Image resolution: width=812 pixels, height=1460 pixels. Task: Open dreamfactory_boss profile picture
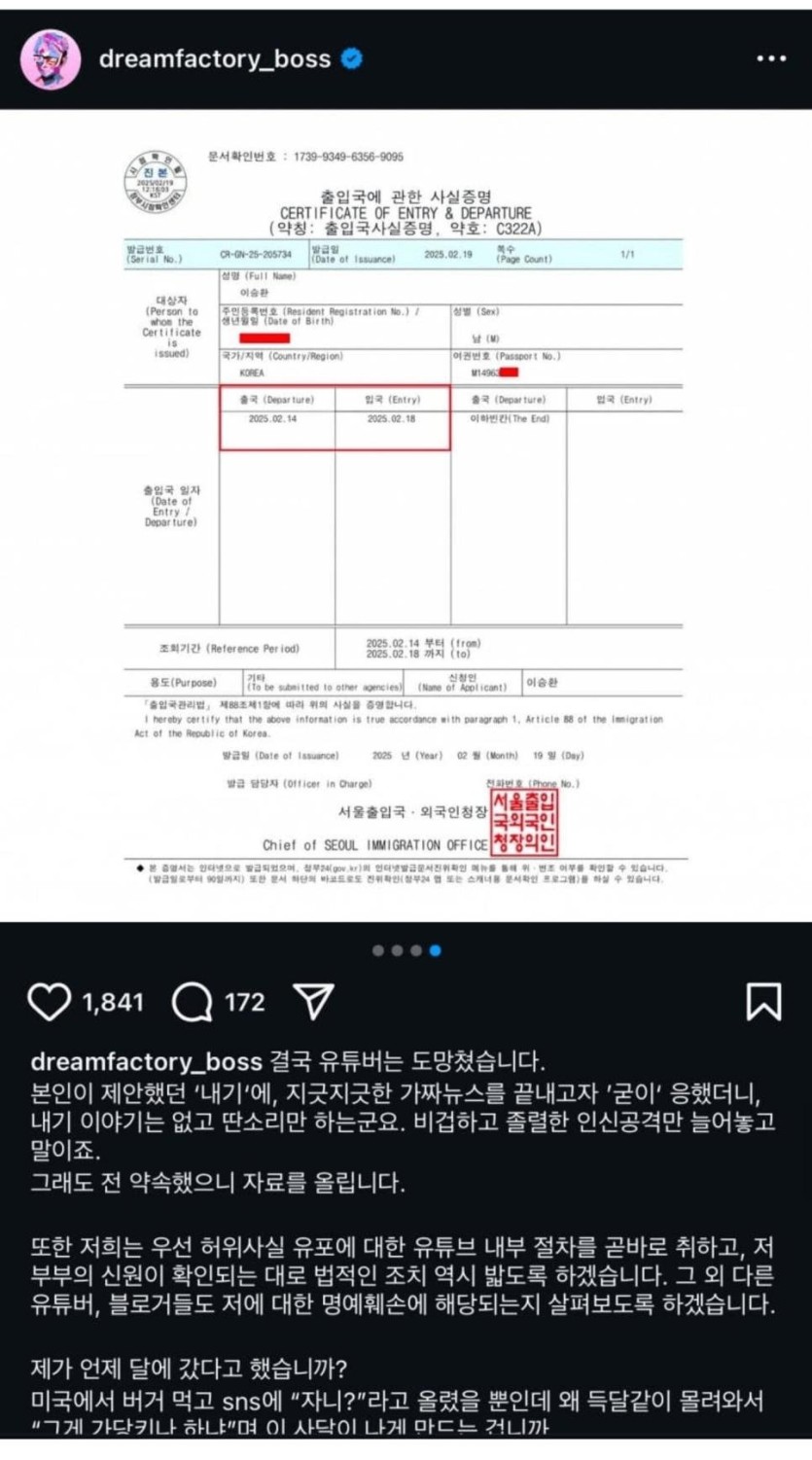coord(51,59)
